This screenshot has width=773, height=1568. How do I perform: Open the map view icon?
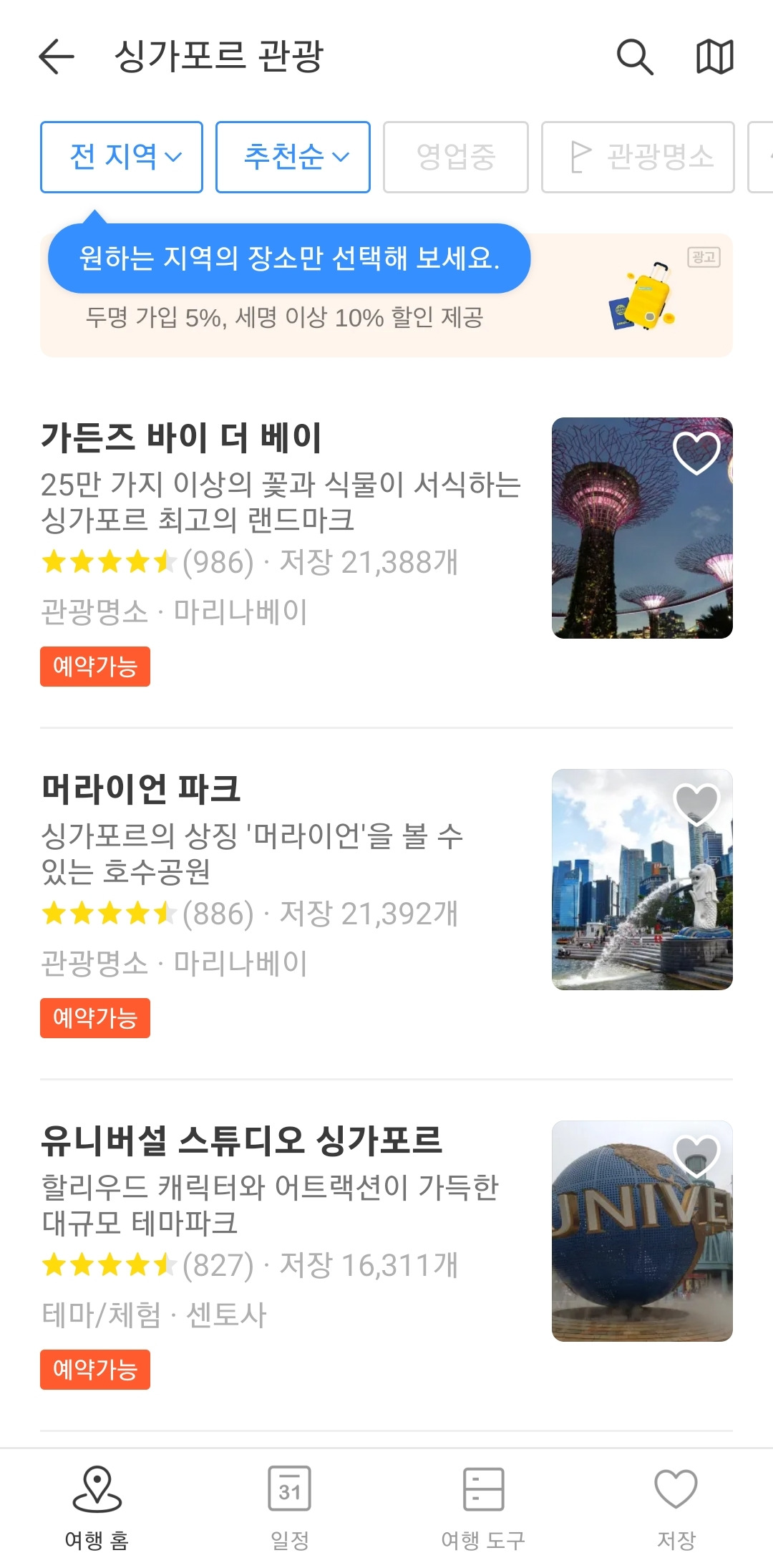[x=714, y=57]
